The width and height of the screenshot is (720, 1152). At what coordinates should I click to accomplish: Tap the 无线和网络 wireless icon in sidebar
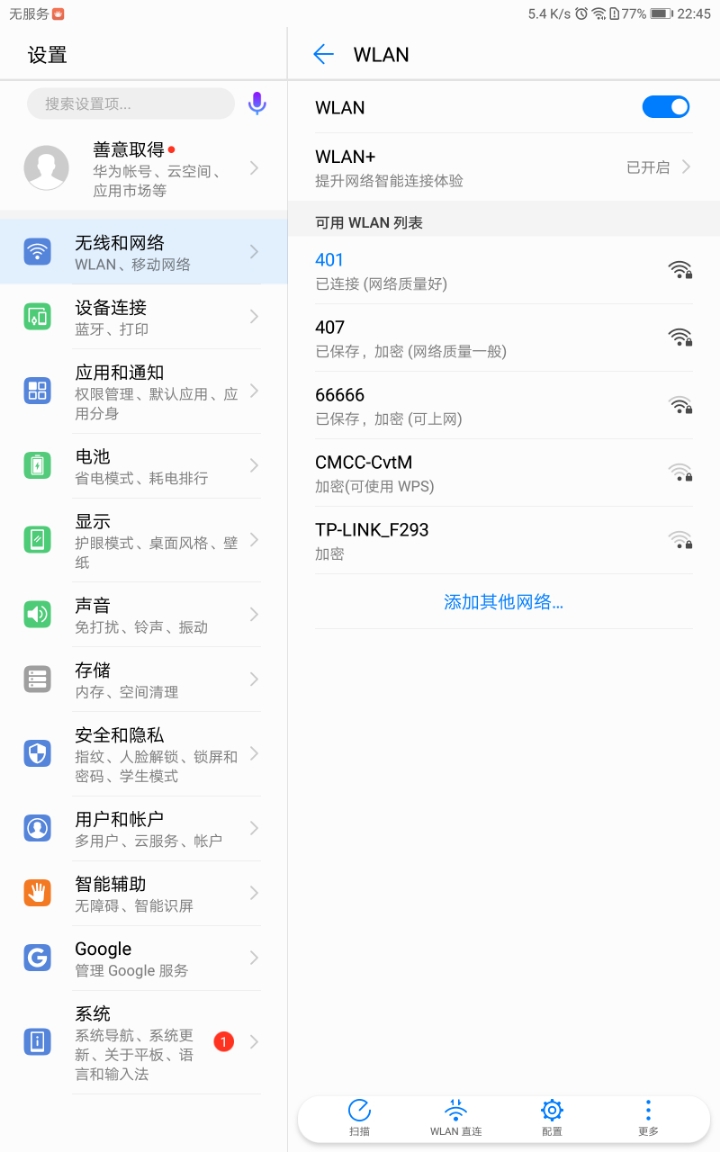pyautogui.click(x=37, y=252)
